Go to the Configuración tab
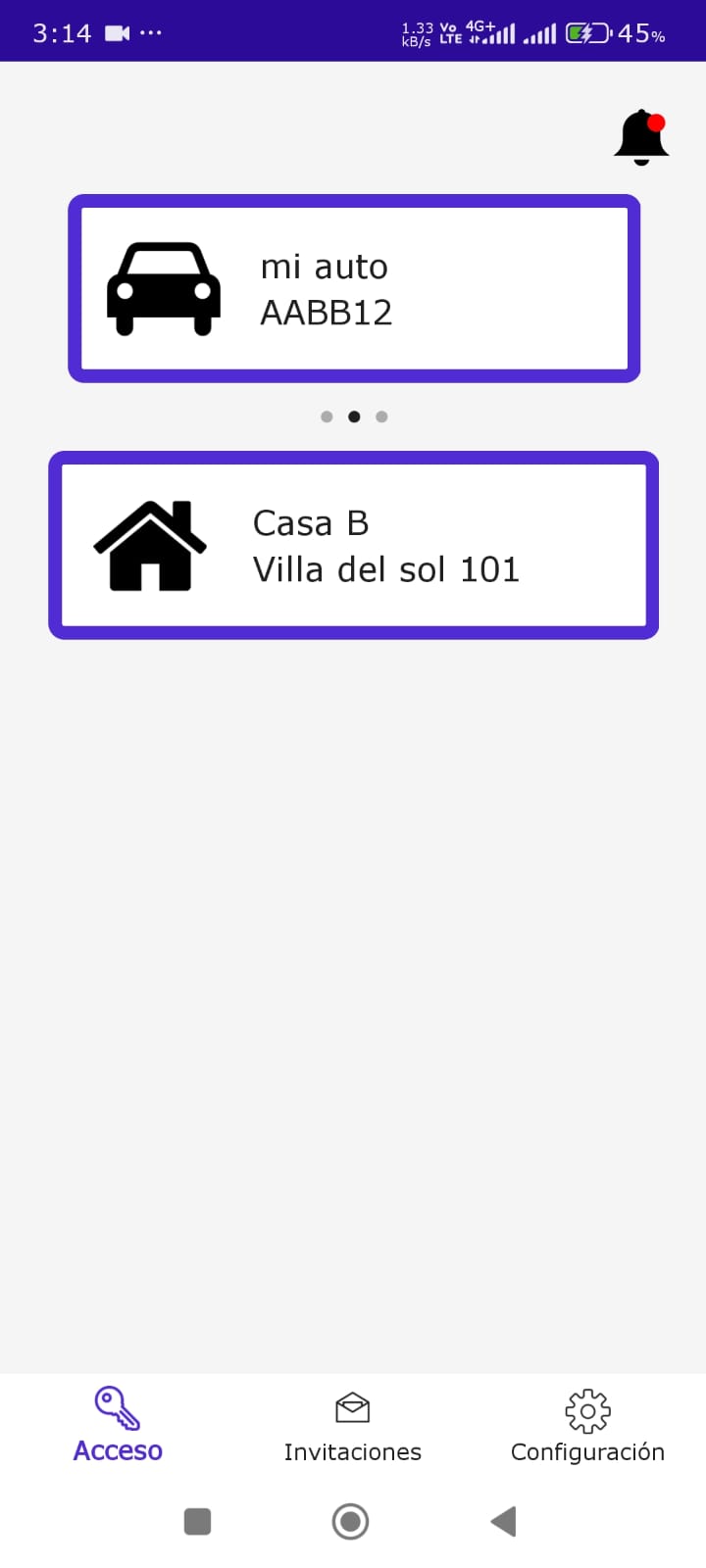The width and height of the screenshot is (706, 1568). click(587, 1427)
